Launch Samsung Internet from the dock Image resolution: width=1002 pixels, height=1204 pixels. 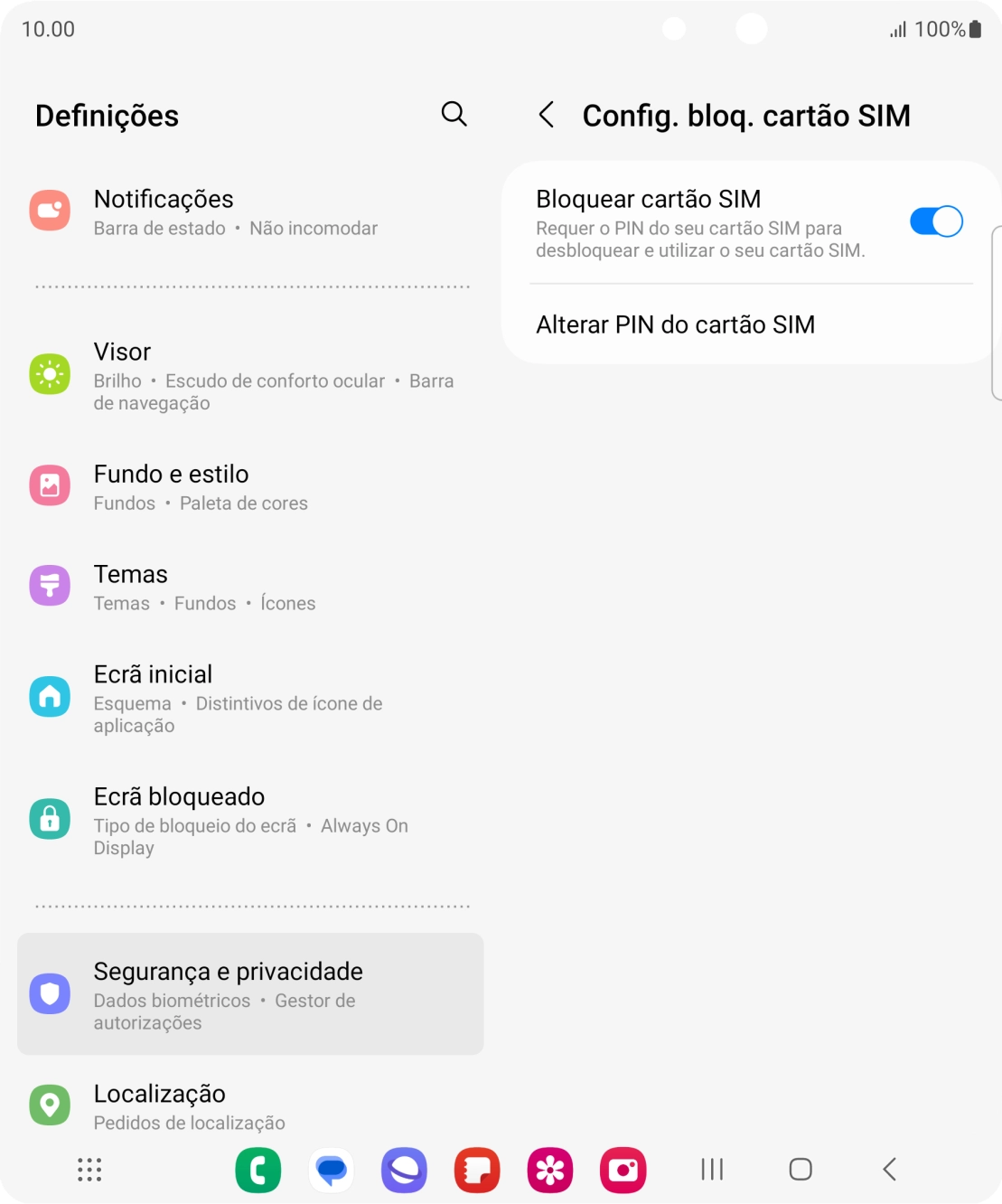click(x=404, y=1170)
